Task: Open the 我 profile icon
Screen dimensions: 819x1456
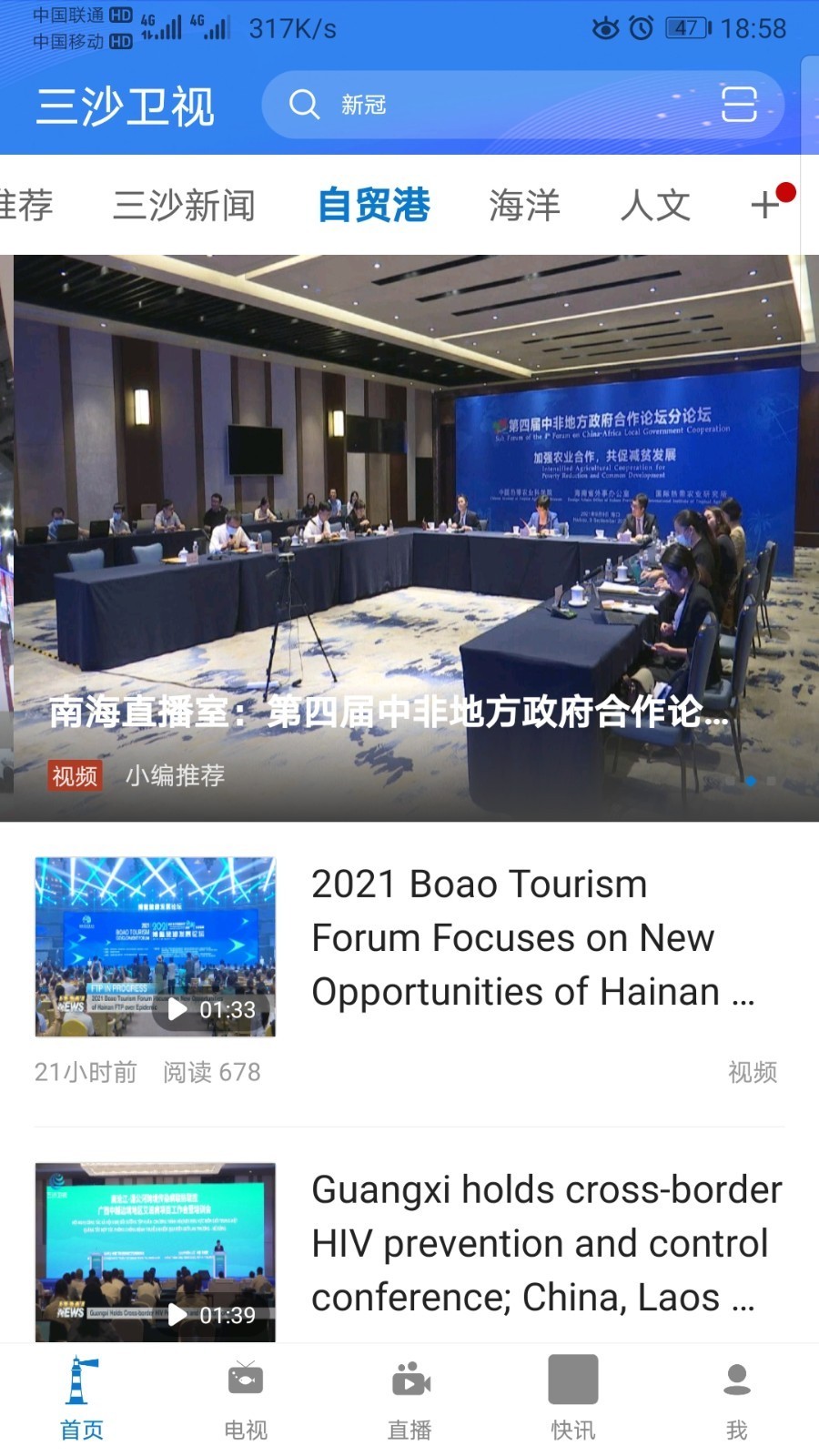Action: pos(735,1380)
